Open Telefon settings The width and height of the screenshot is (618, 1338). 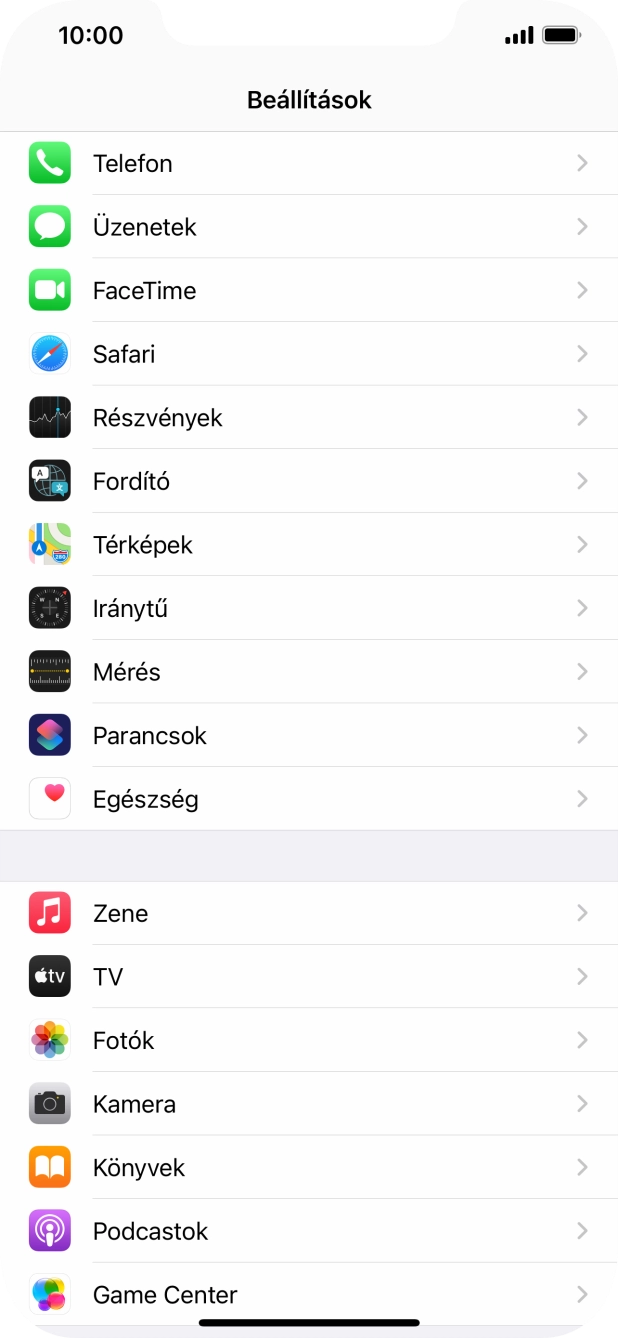[309, 163]
